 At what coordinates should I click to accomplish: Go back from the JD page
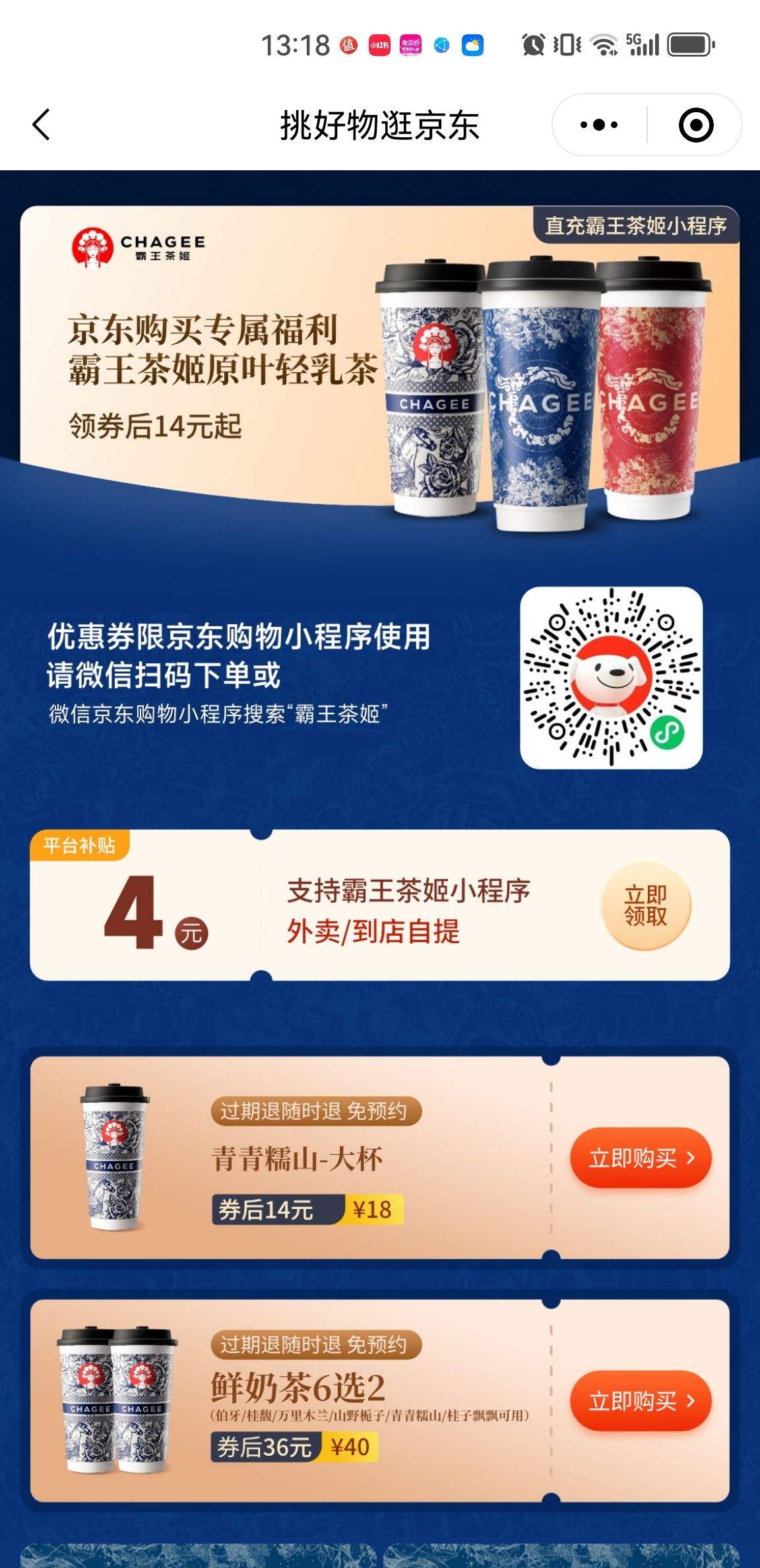[x=41, y=125]
